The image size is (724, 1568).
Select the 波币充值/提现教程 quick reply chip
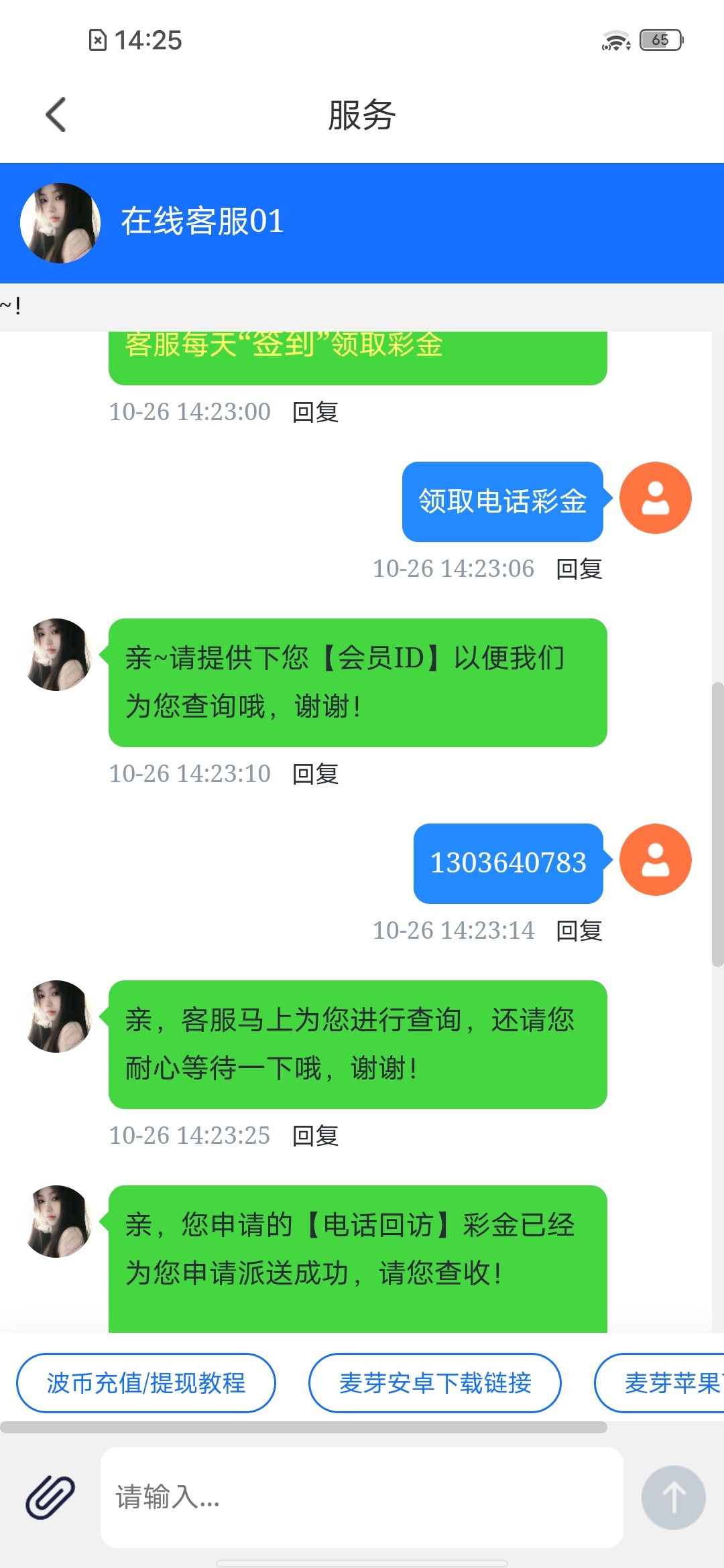[x=146, y=1383]
